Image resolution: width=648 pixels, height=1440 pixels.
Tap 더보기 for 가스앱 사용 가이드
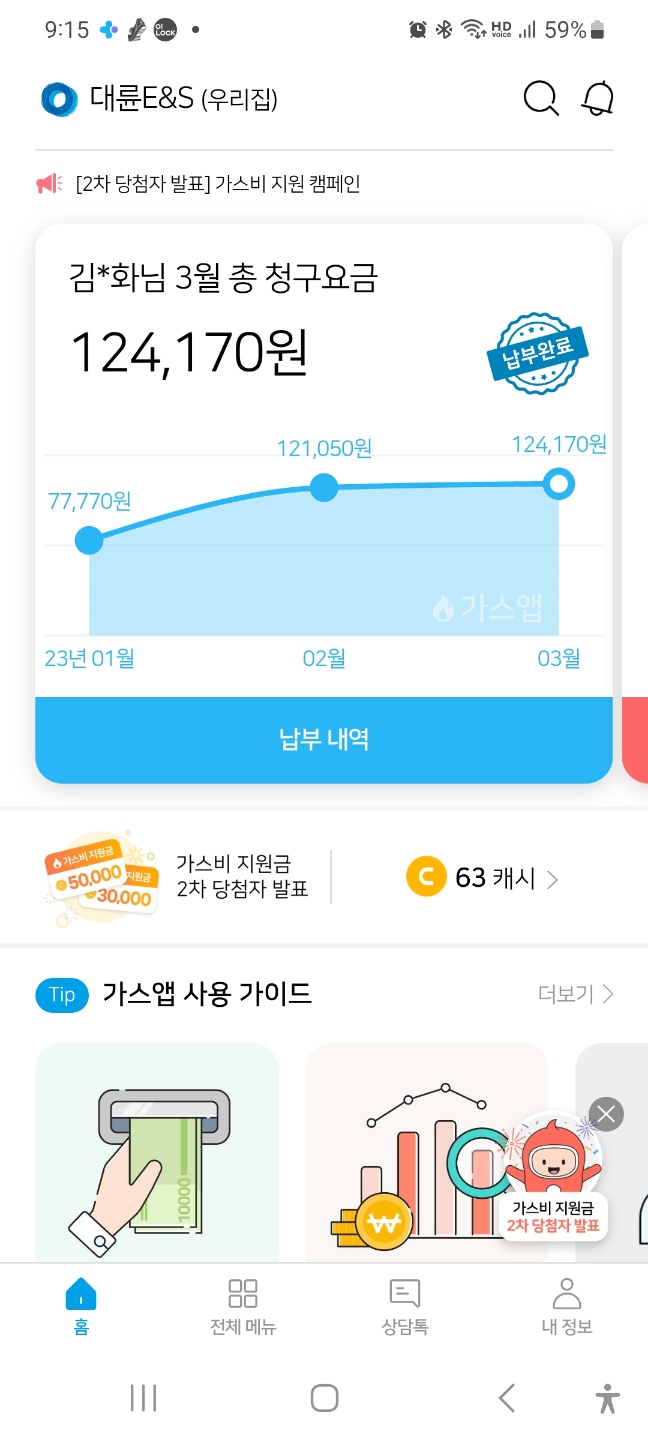pyautogui.click(x=575, y=994)
